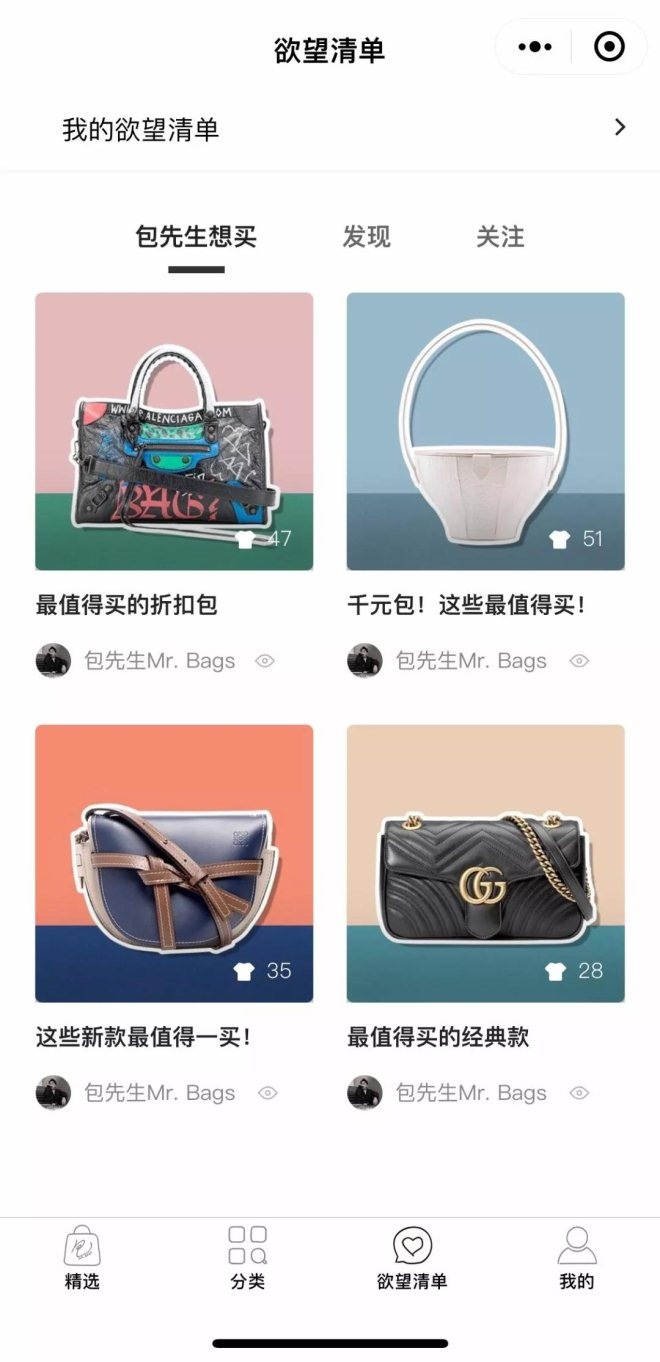Open the 最值得买的经典款 card

[x=485, y=863]
